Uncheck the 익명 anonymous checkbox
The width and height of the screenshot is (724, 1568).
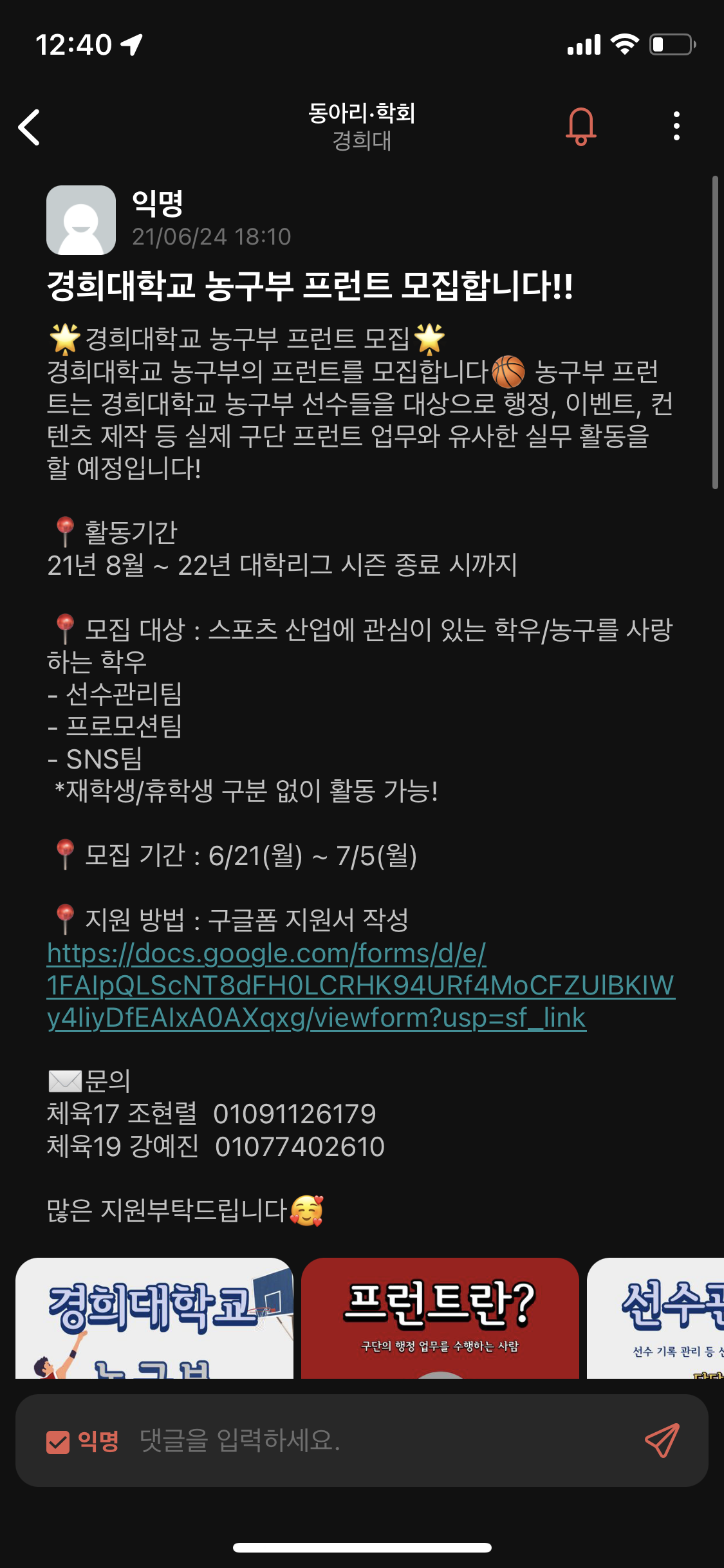coord(58,1441)
